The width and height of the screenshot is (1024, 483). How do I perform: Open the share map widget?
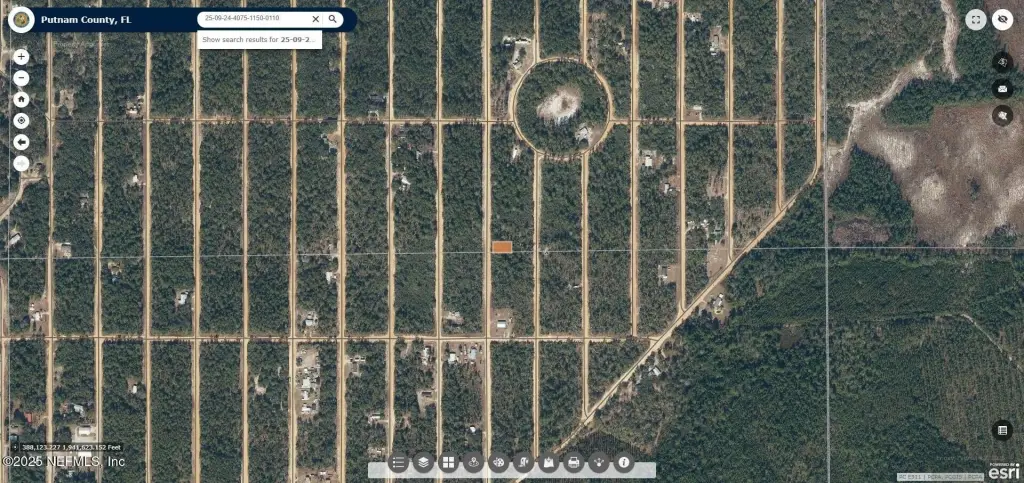(x=599, y=463)
